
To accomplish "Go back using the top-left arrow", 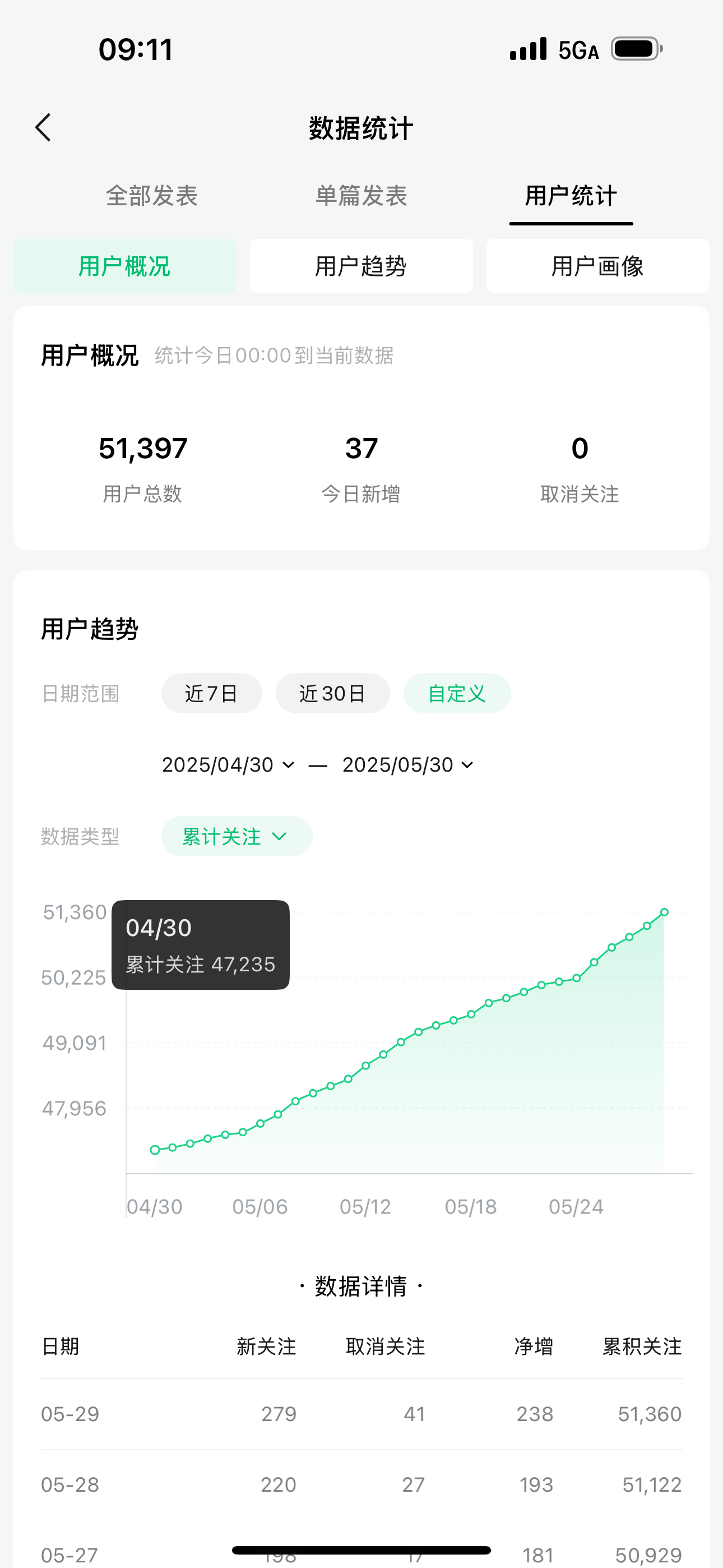I will pos(43,128).
